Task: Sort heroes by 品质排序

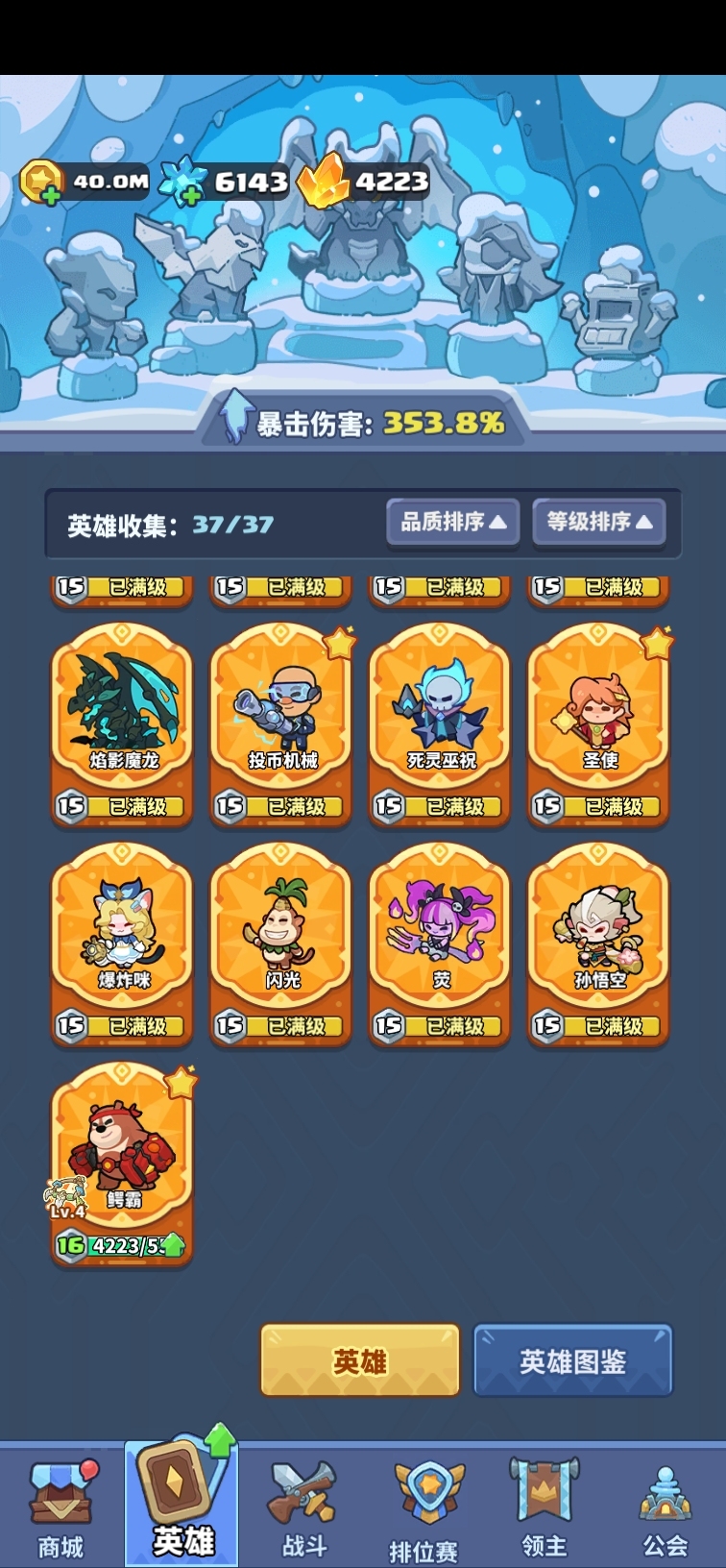Action: (x=452, y=522)
